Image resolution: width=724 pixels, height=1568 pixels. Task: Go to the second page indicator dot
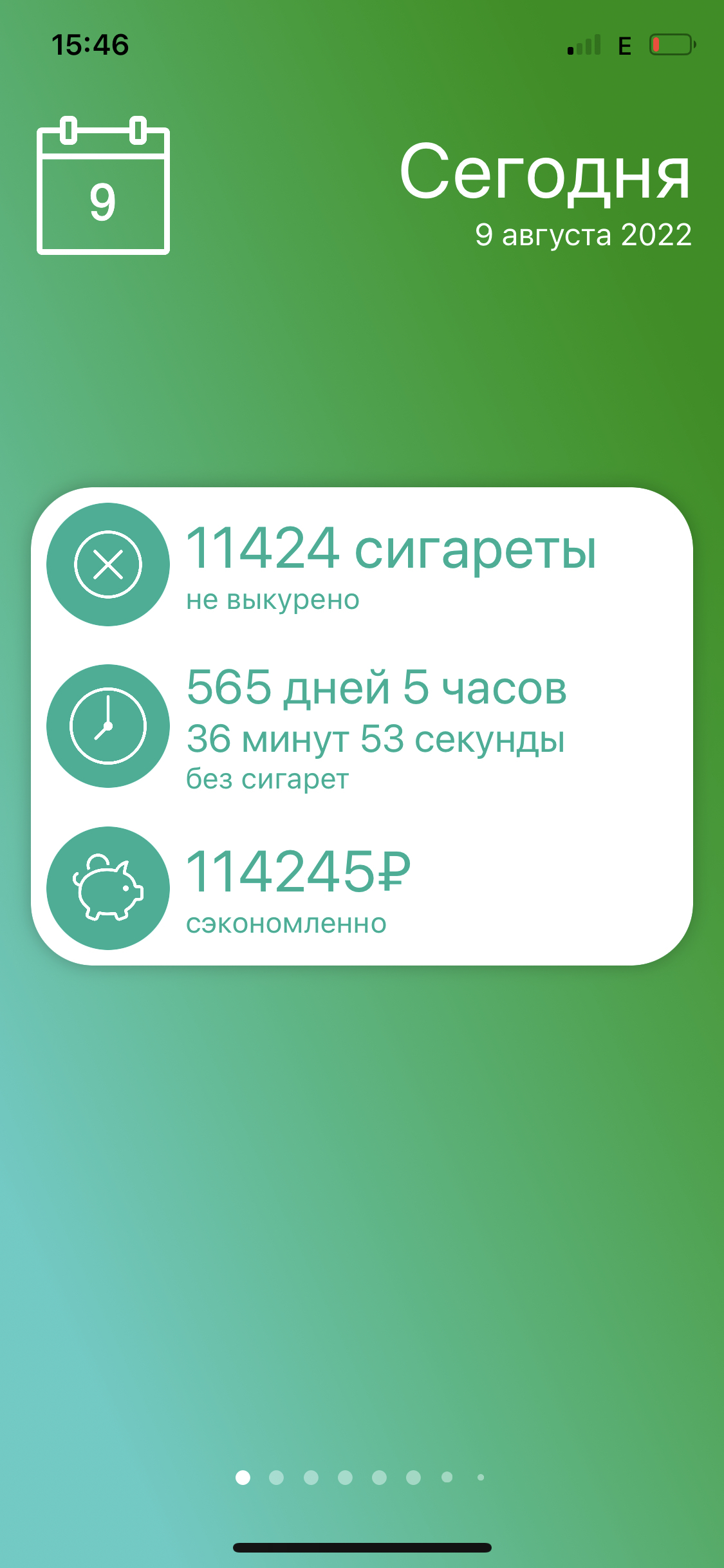[277, 1477]
